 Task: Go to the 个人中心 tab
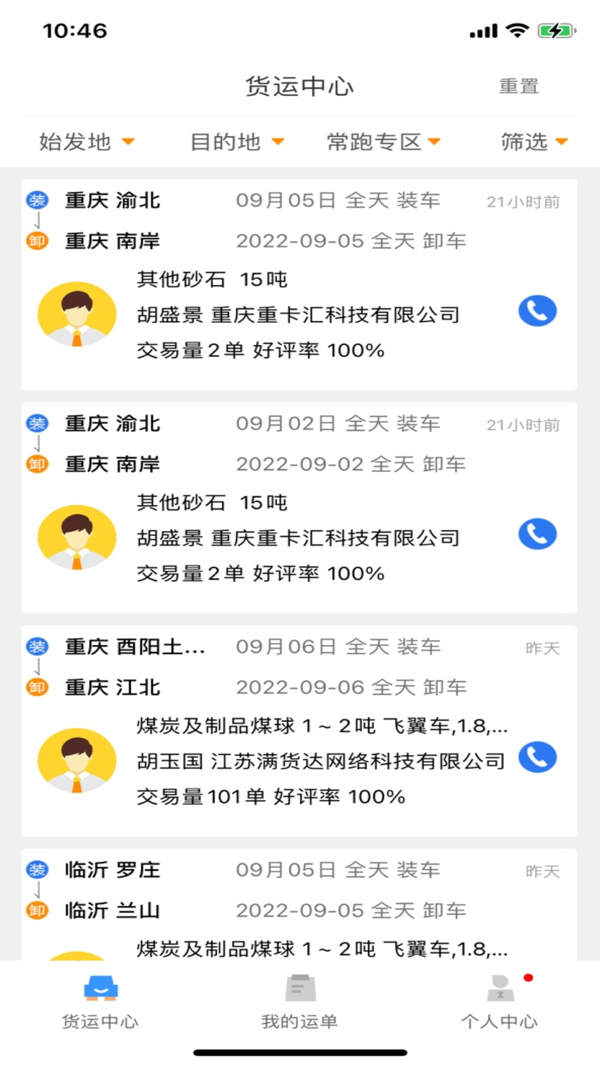tap(499, 1003)
